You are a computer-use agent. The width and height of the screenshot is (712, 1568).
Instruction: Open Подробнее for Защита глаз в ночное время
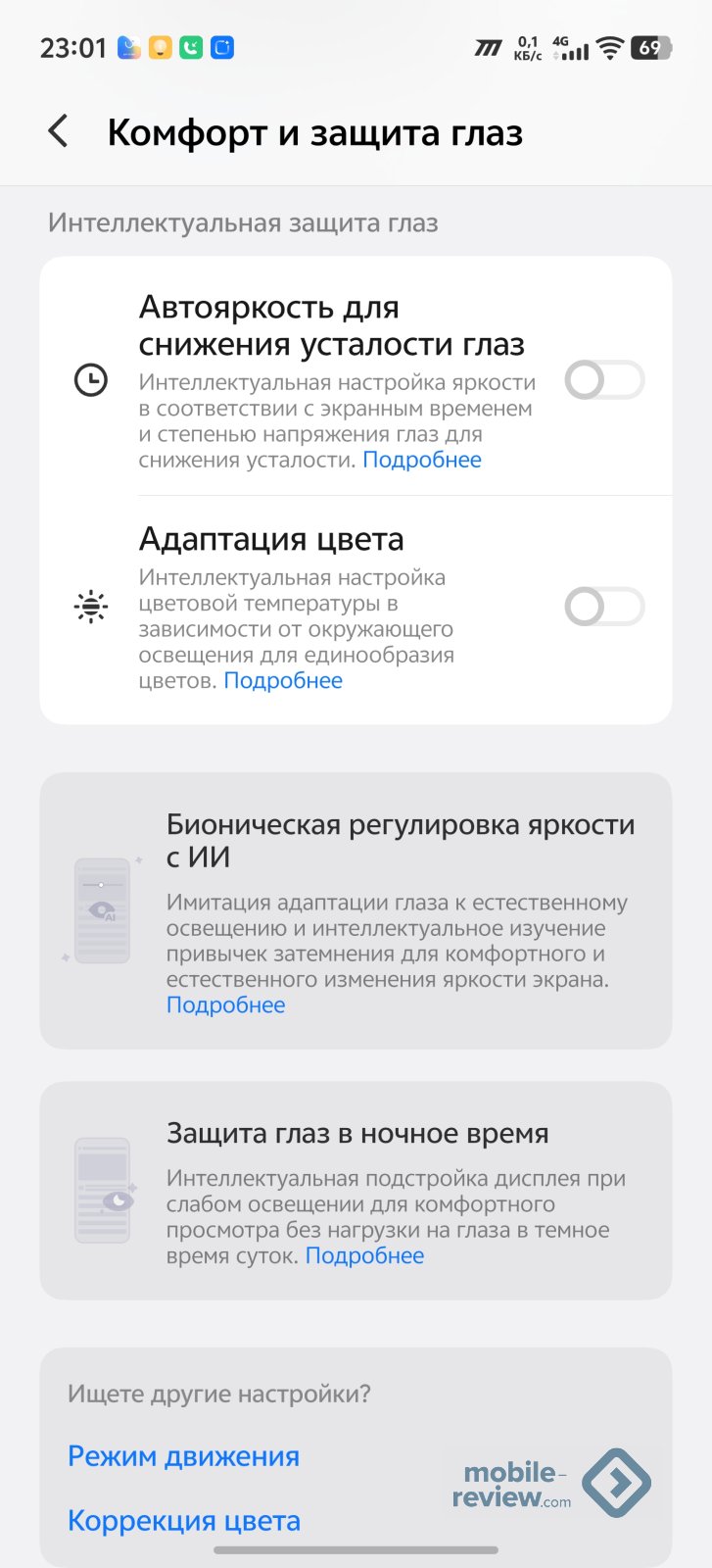point(364,1255)
